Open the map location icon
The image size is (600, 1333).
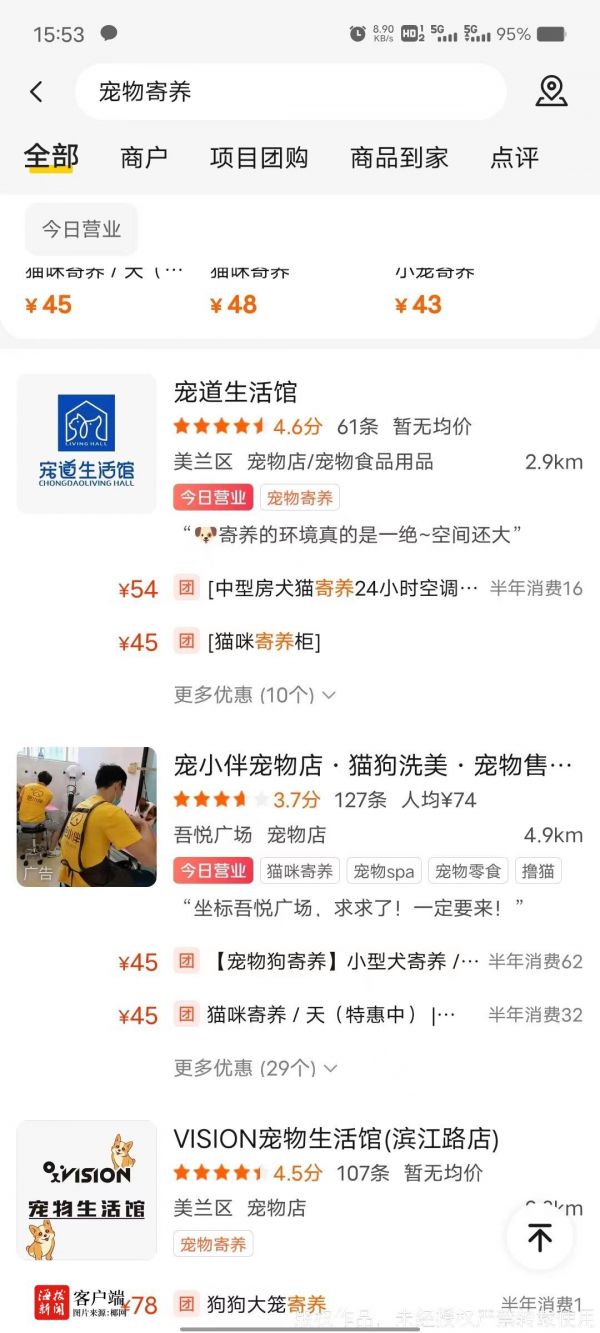coord(551,92)
